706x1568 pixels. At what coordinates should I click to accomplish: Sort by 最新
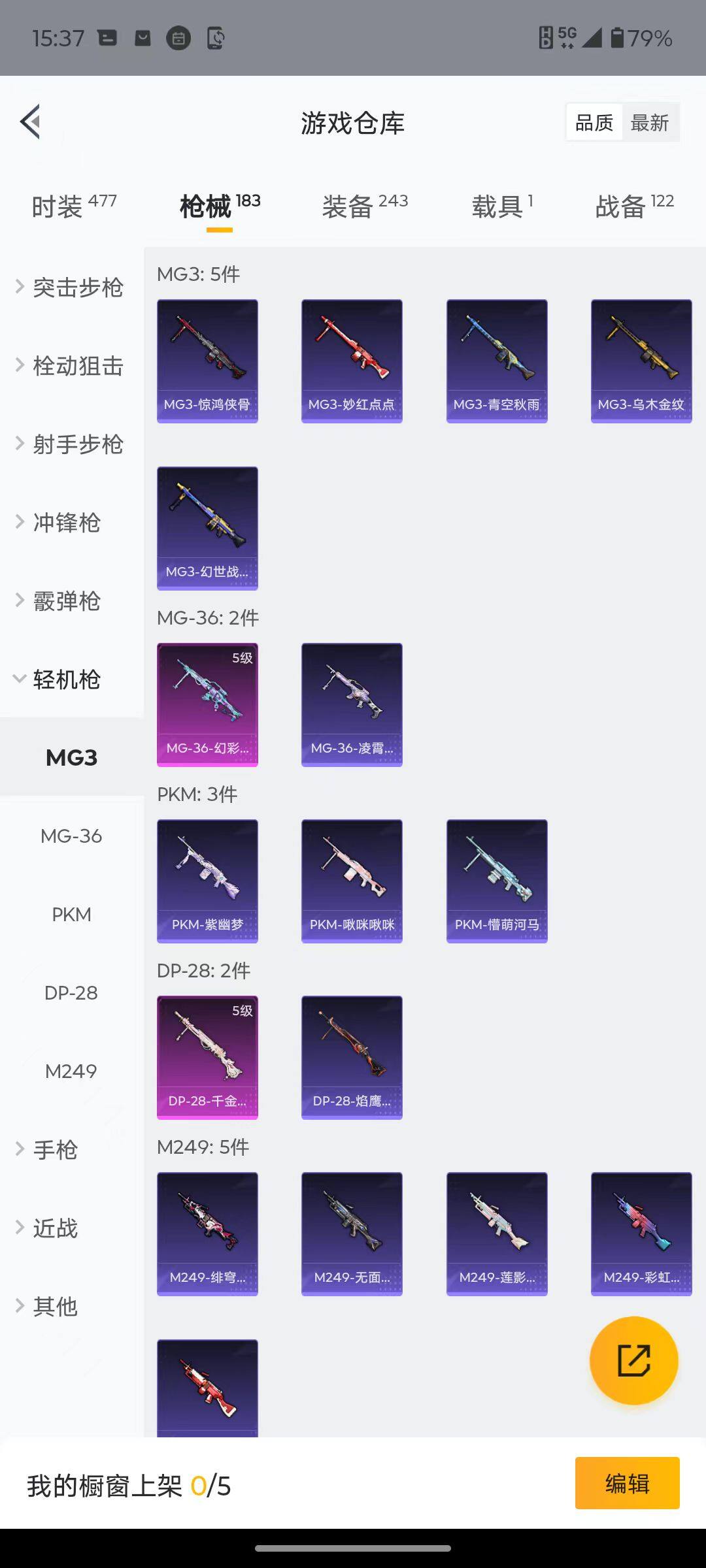[649, 123]
